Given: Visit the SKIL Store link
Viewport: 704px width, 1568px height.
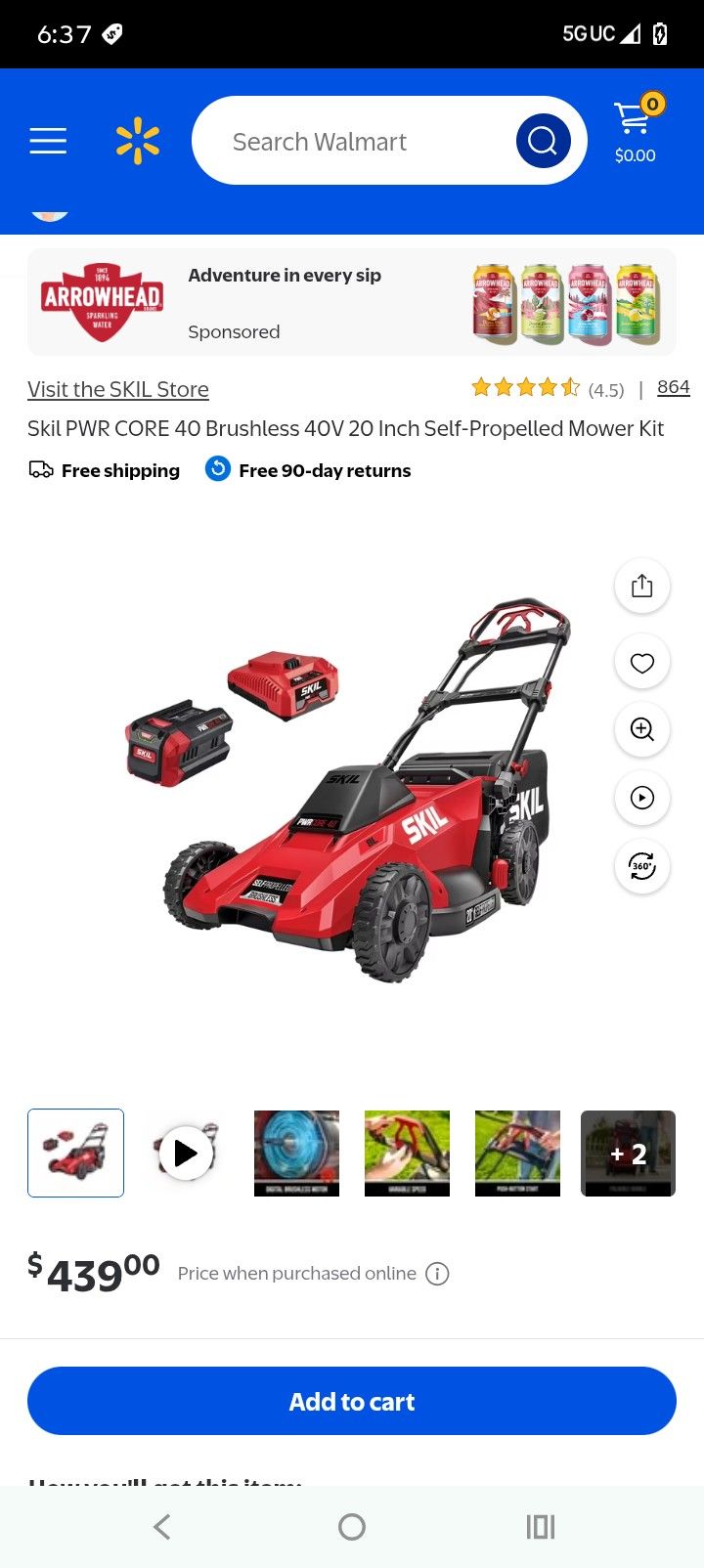Looking at the screenshot, I should point(118,389).
